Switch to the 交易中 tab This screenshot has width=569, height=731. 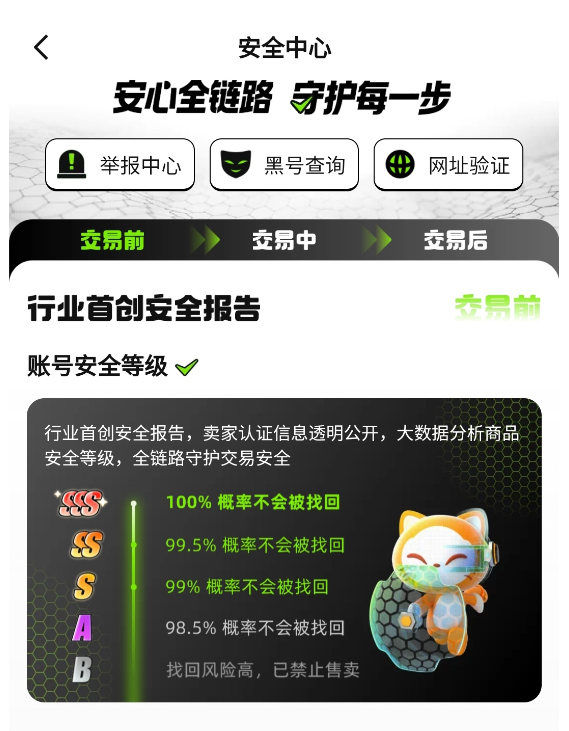(x=284, y=241)
